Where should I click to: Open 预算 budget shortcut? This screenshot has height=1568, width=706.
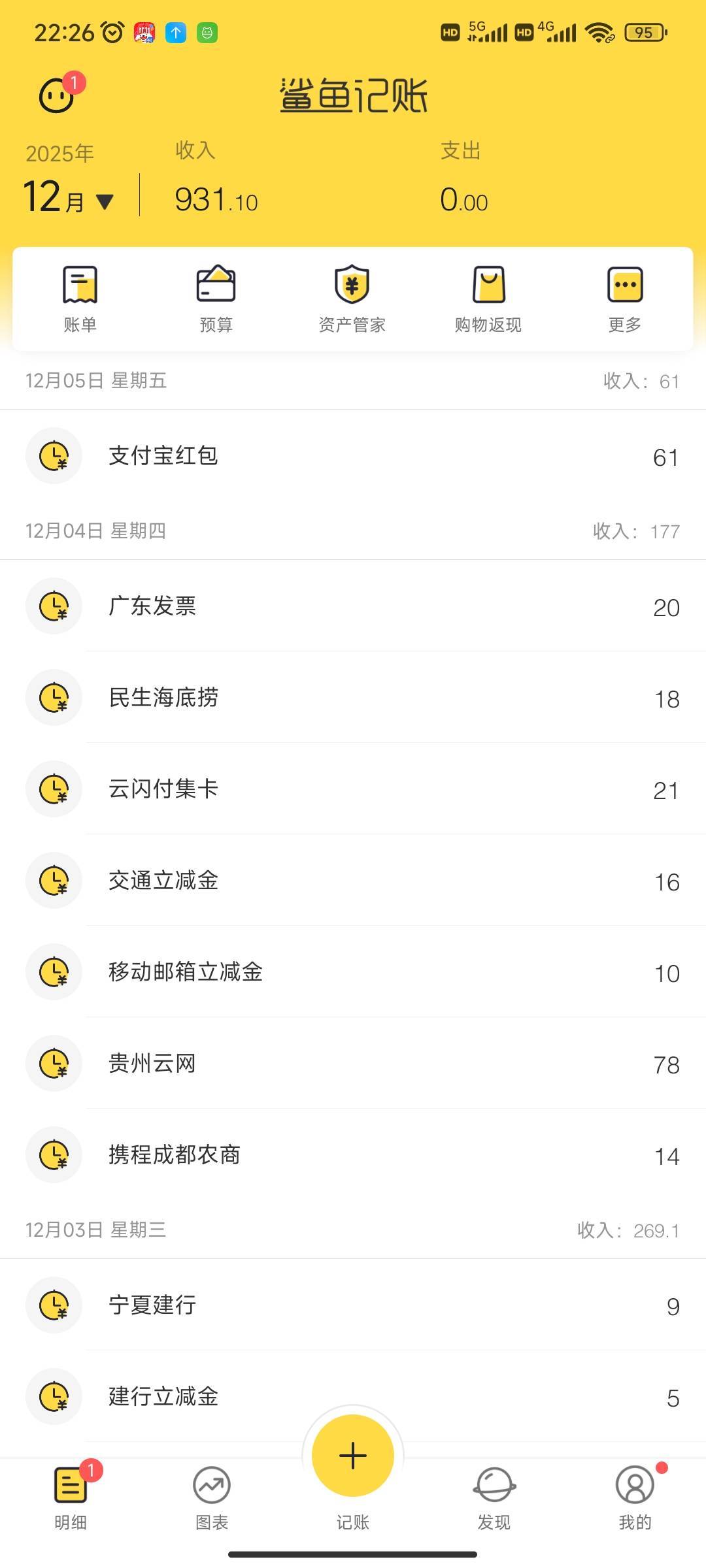point(216,299)
